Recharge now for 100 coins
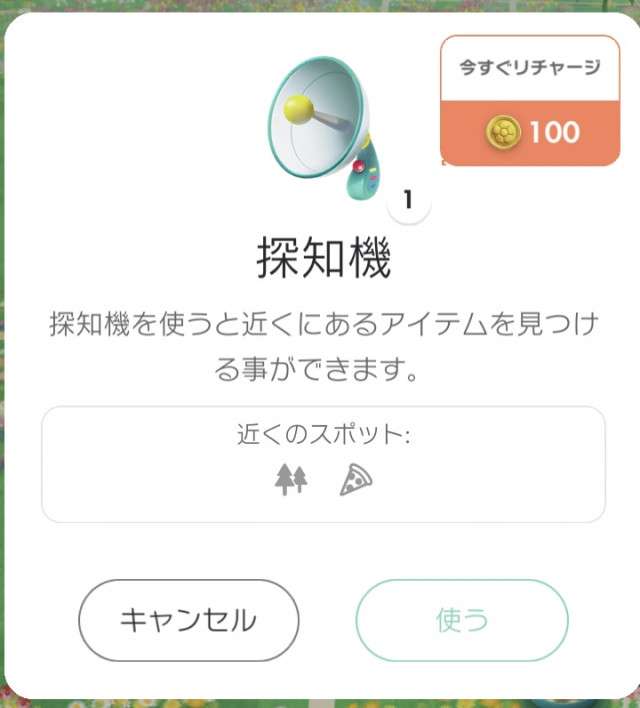The height and width of the screenshot is (708, 640). [529, 102]
